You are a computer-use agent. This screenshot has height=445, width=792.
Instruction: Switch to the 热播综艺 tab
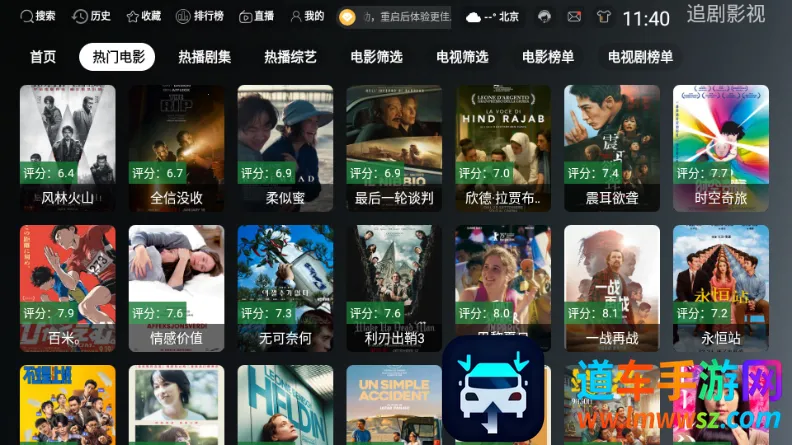coord(291,57)
